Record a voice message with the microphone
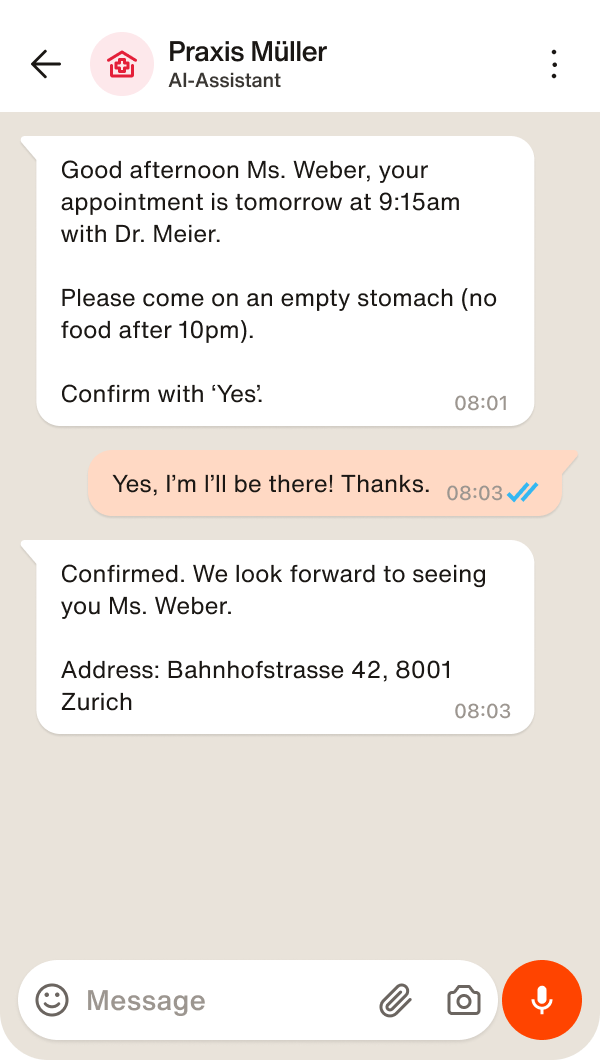Viewport: 600px width, 1060px height. (541, 1000)
